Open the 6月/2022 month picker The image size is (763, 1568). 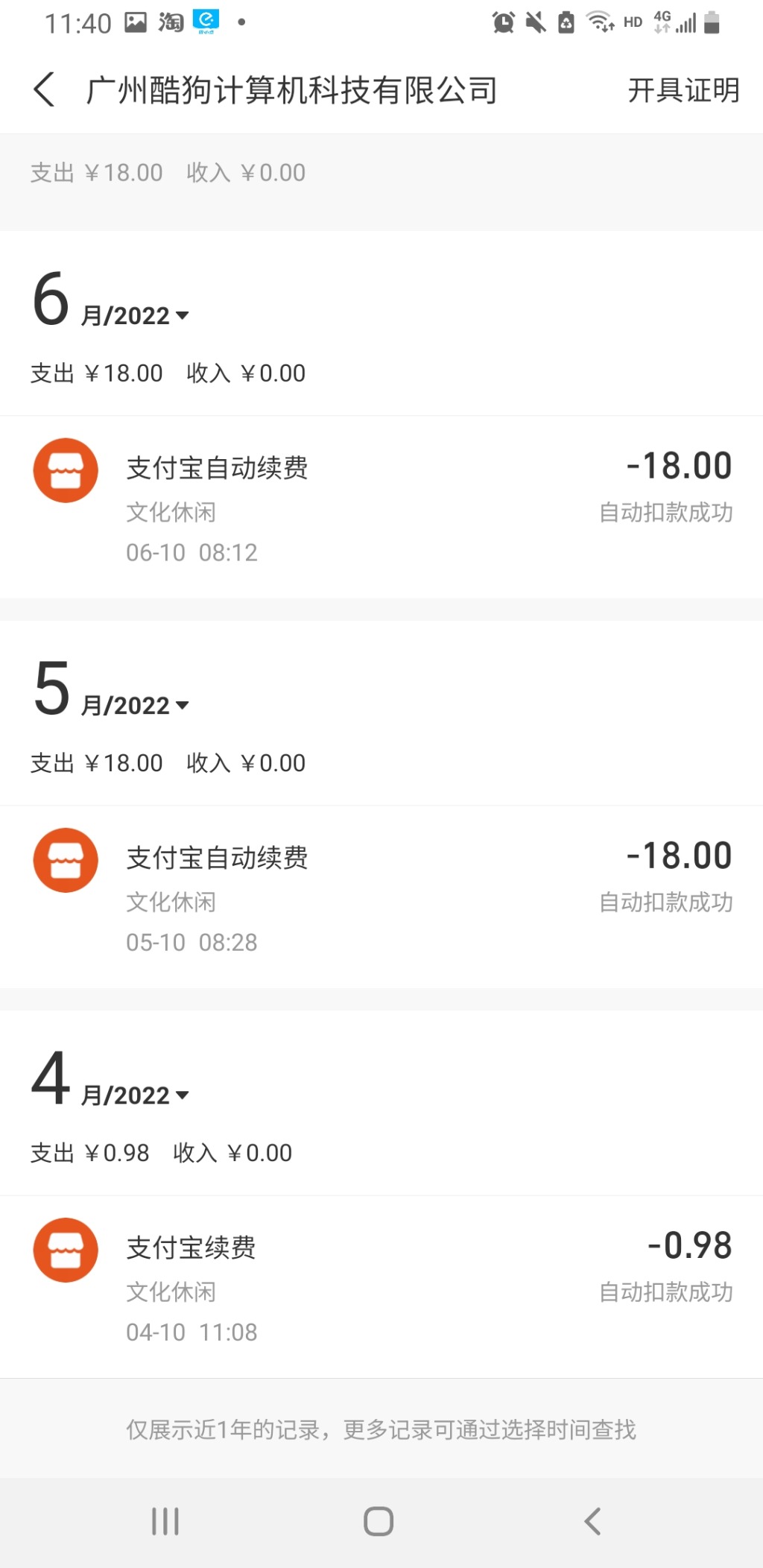pos(110,301)
